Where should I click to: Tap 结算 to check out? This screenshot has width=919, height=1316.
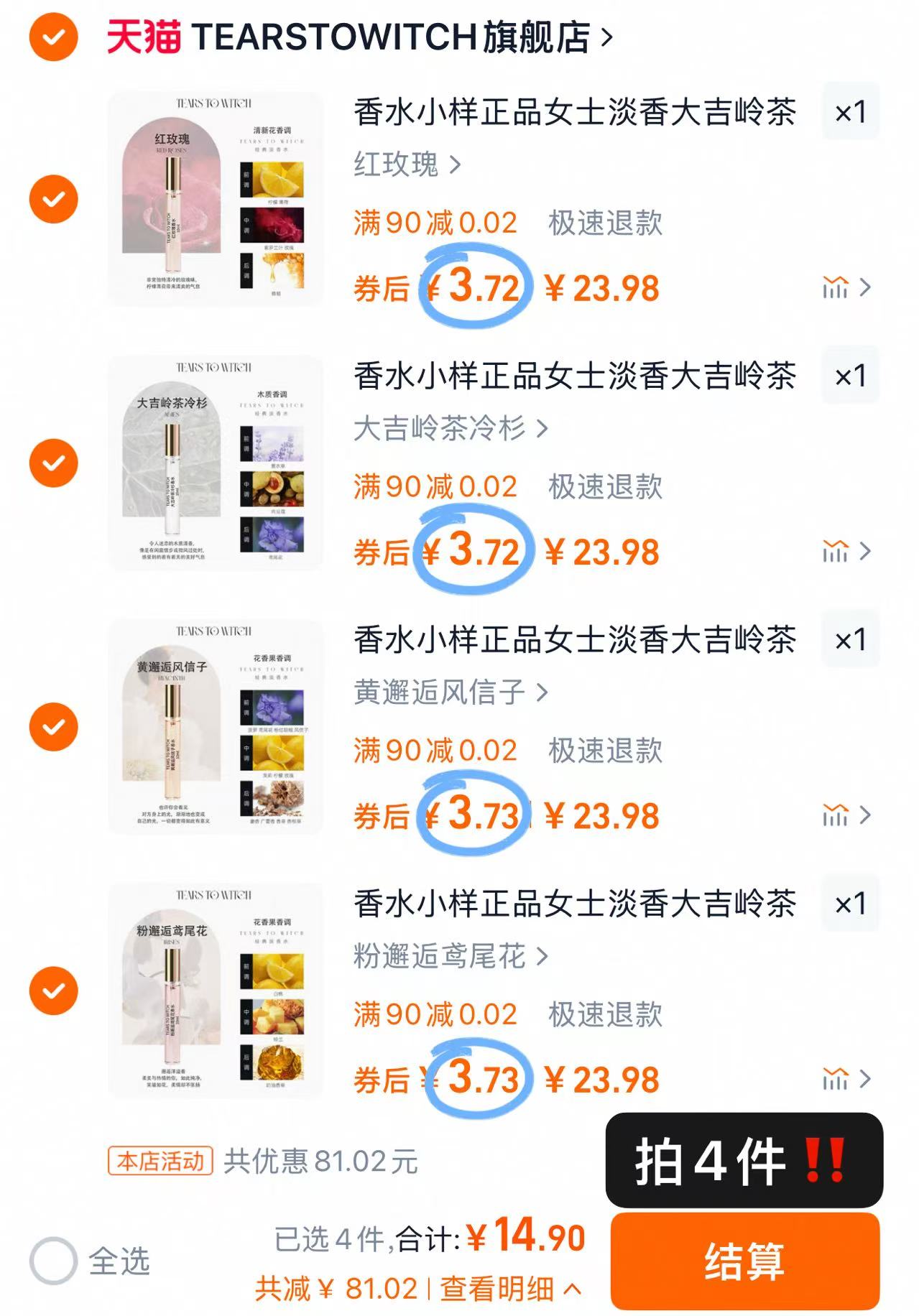744,1261
